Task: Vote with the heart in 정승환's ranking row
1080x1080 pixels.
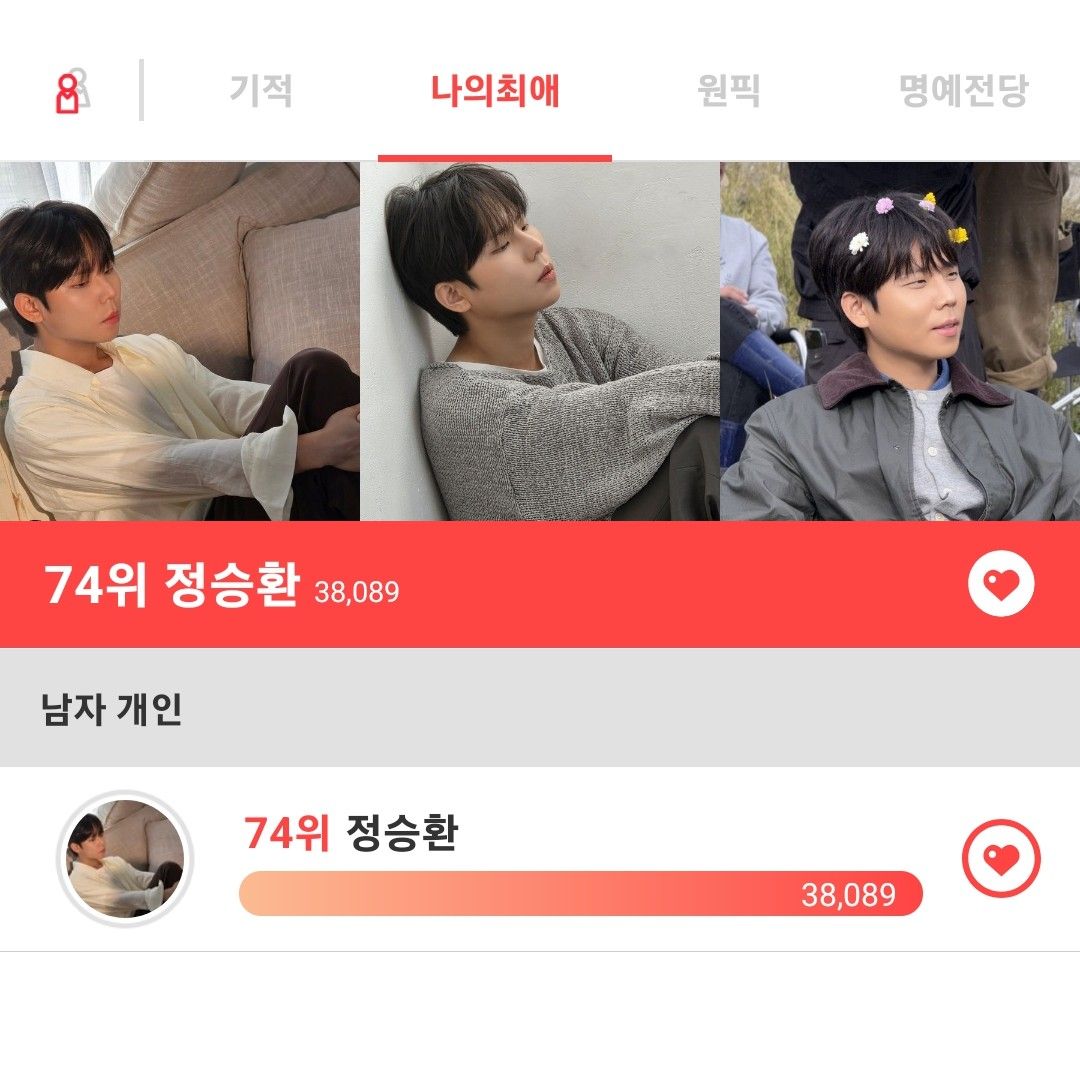Action: tap(1001, 858)
